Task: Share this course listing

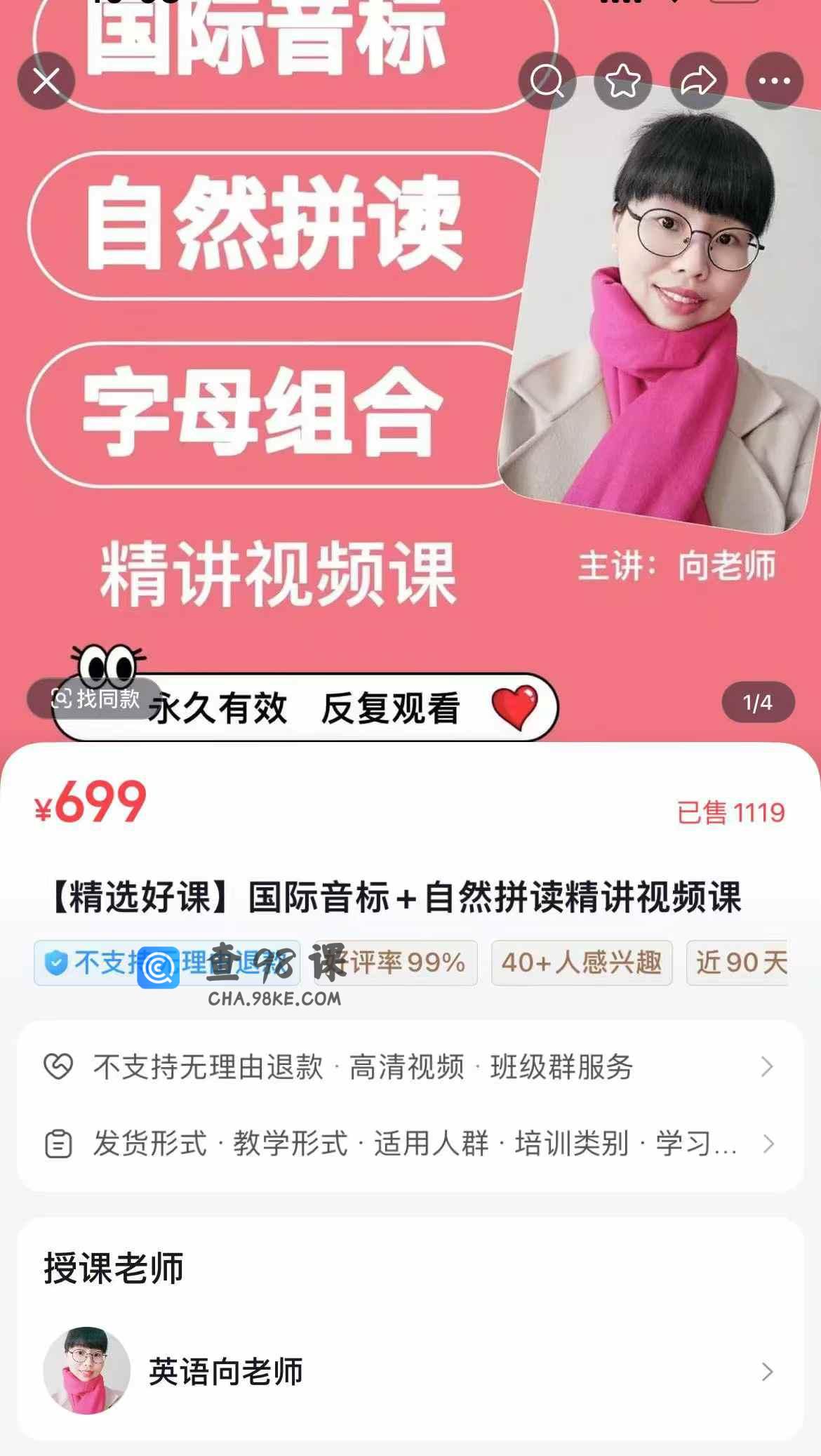Action: [x=698, y=81]
